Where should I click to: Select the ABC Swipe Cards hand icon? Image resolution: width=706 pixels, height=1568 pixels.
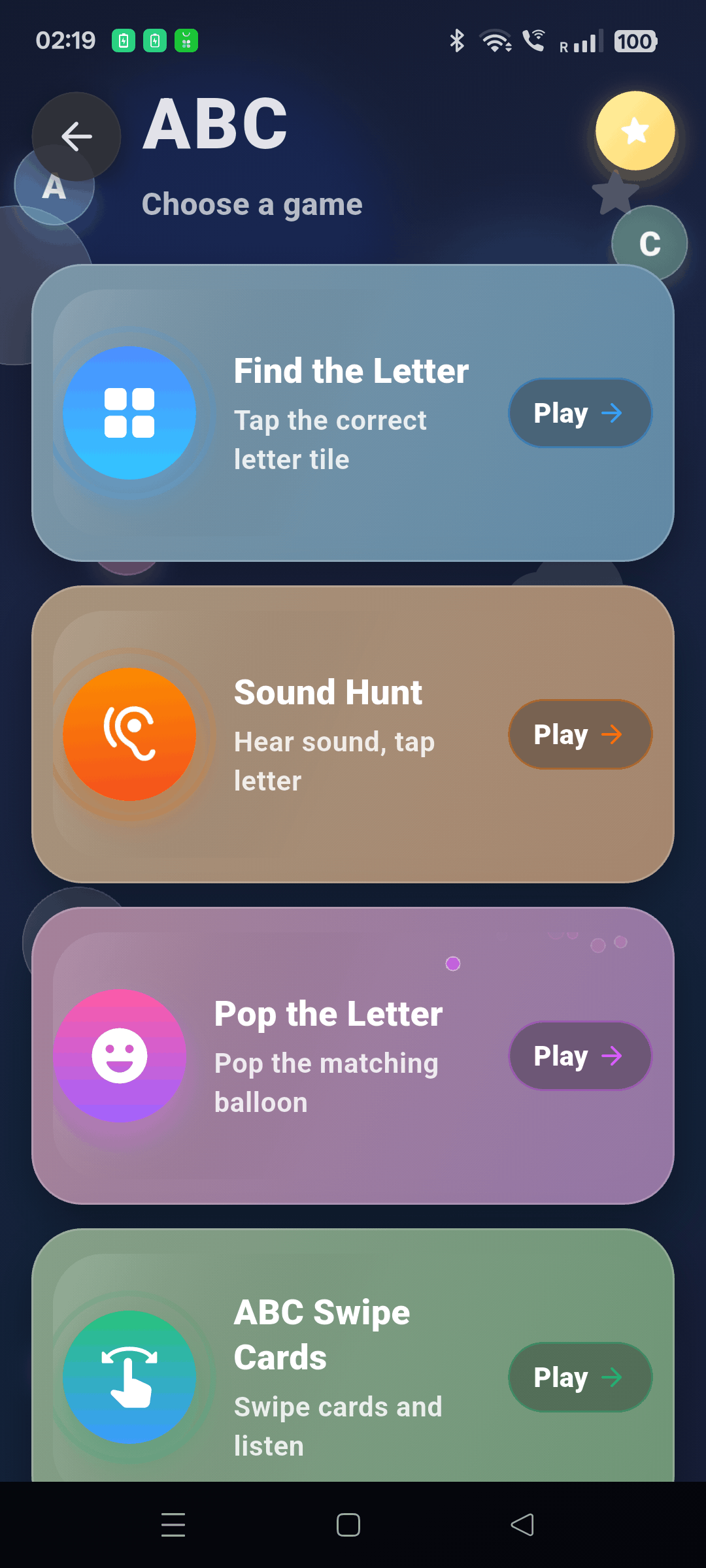click(x=129, y=1377)
